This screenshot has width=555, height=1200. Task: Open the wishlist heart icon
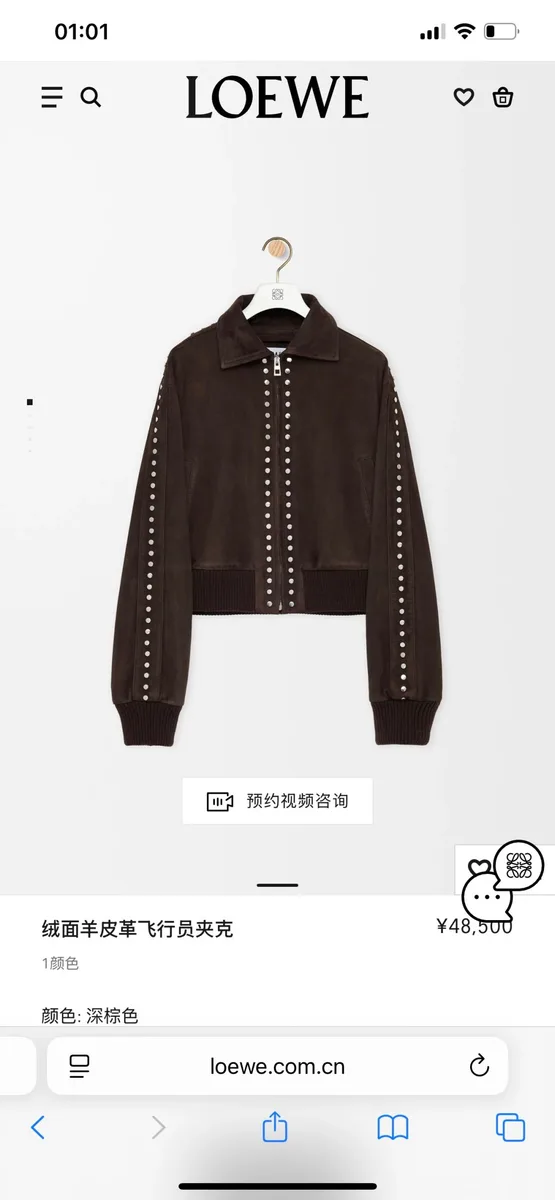(463, 97)
